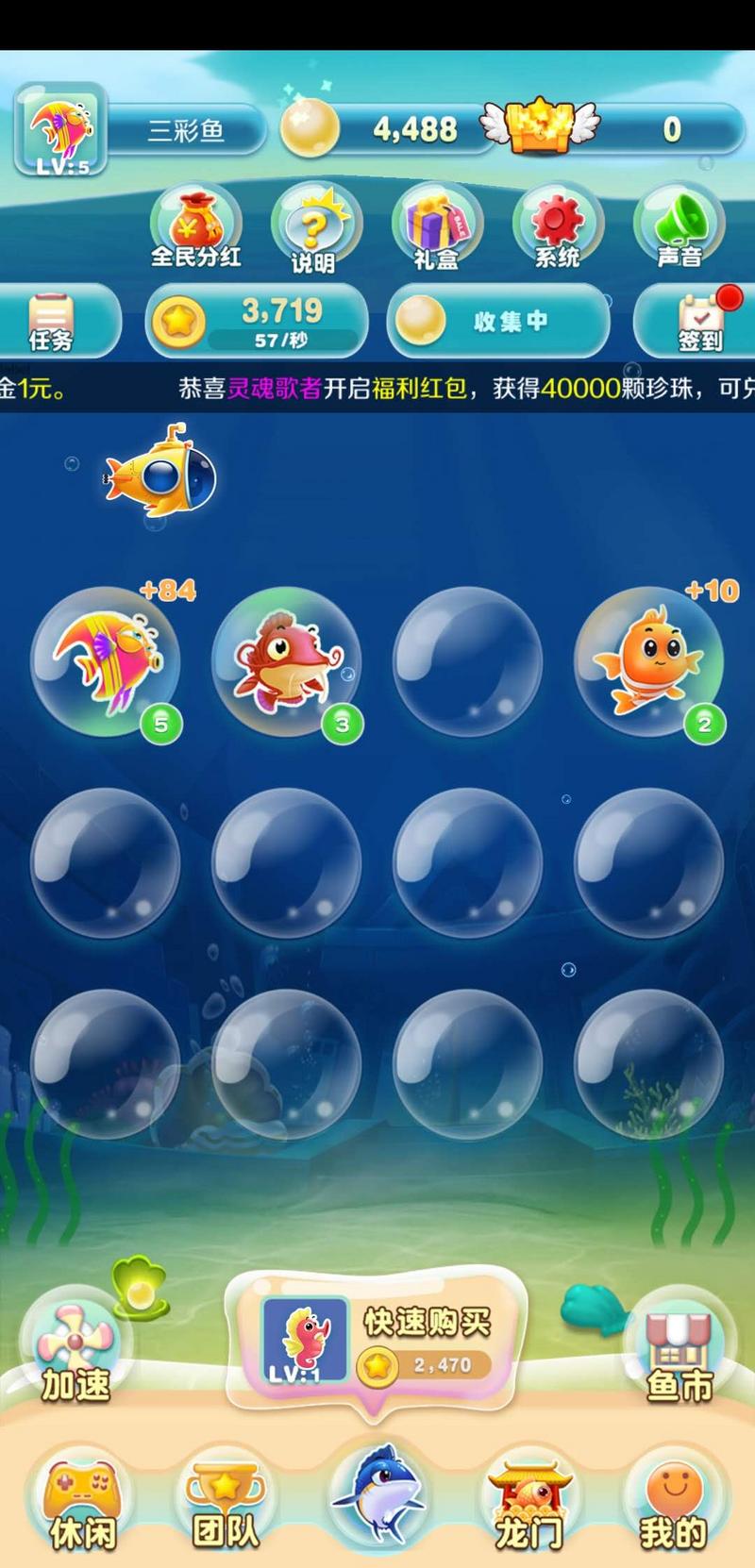The width and height of the screenshot is (755, 1568).
Task: Select the level 3 red fish bubble
Action: (x=286, y=661)
